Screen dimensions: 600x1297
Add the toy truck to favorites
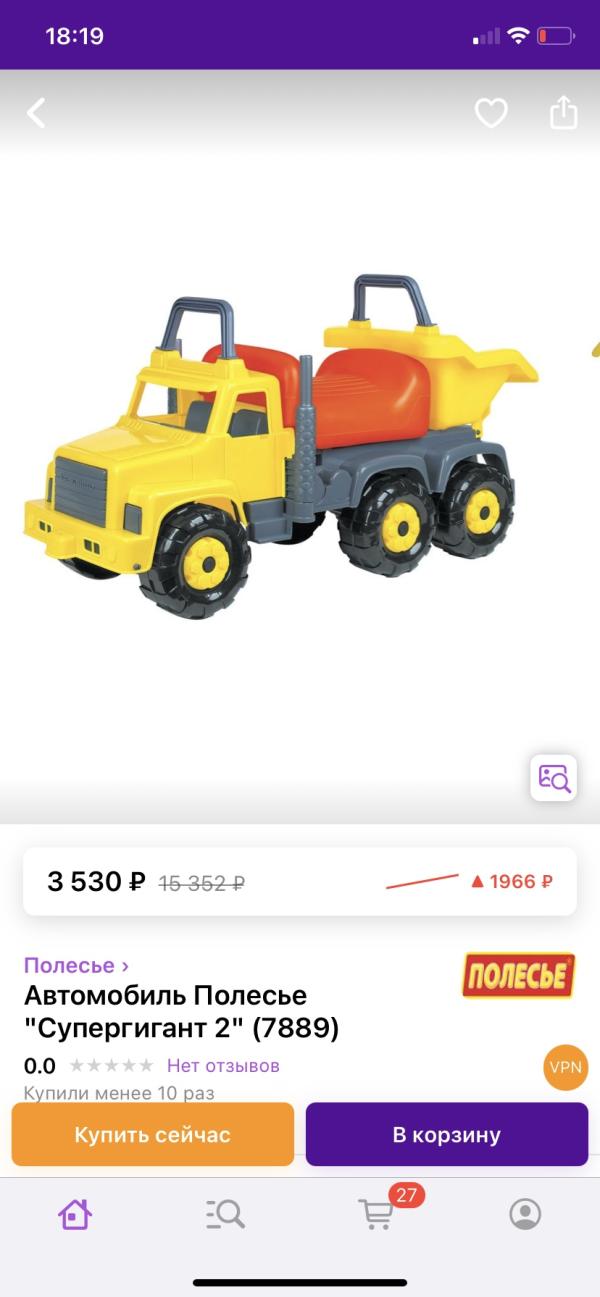[x=491, y=113]
